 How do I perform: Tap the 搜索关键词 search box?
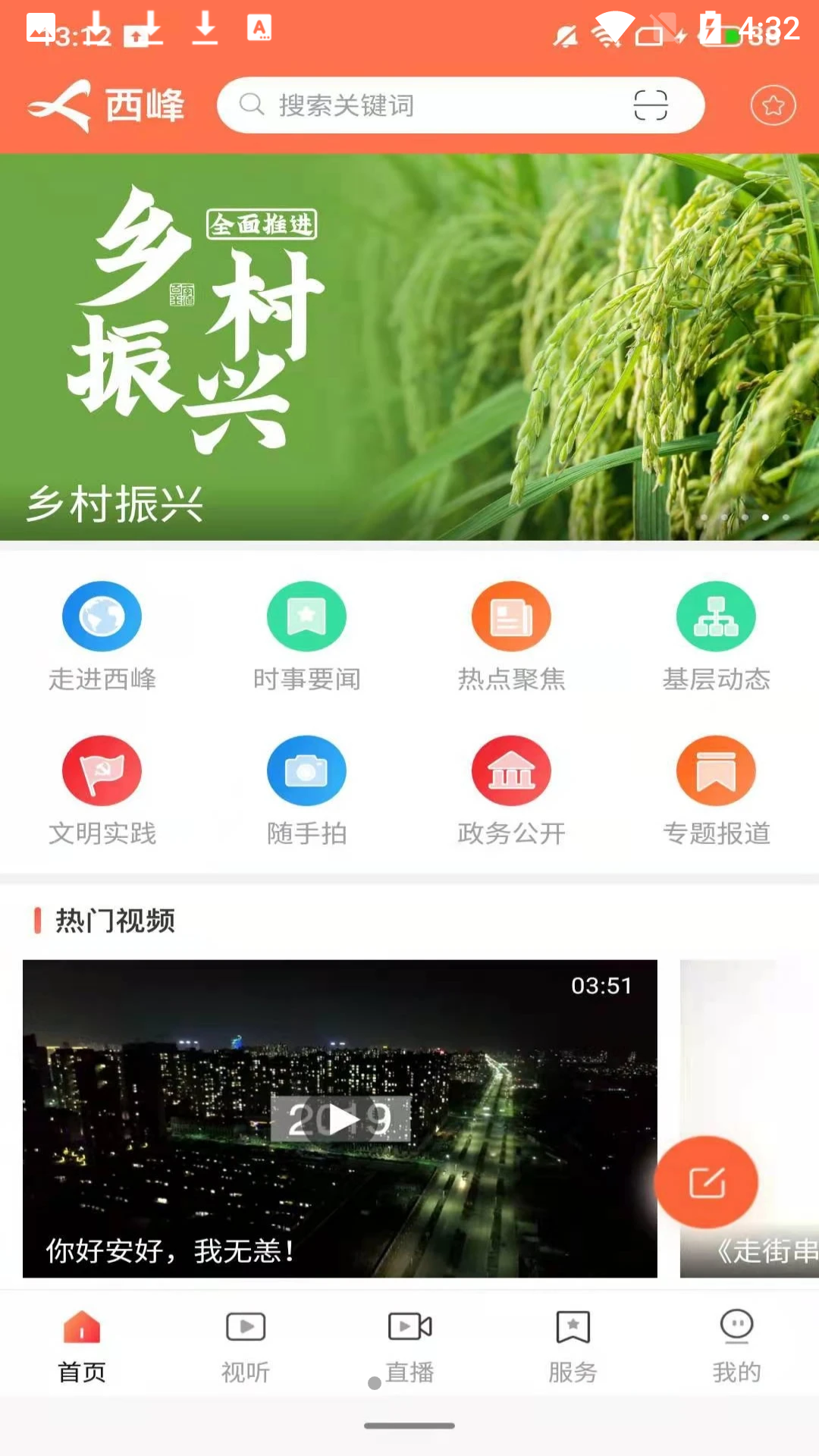coord(425,105)
